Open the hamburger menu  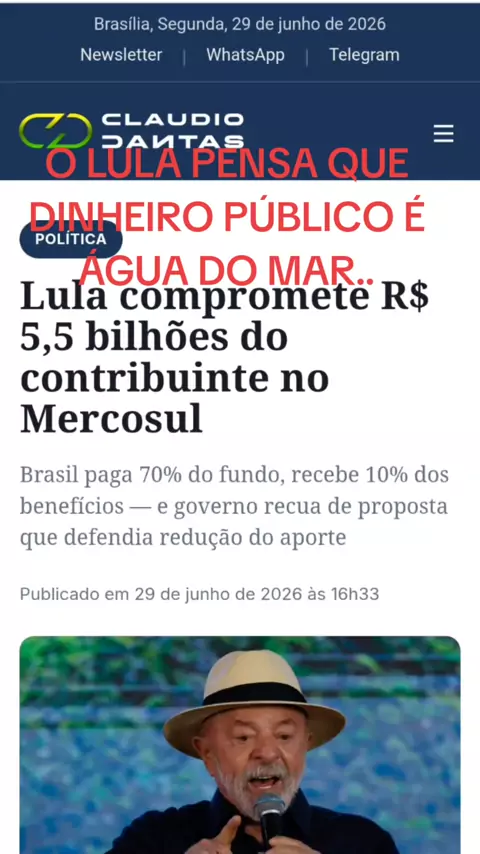pyautogui.click(x=443, y=133)
